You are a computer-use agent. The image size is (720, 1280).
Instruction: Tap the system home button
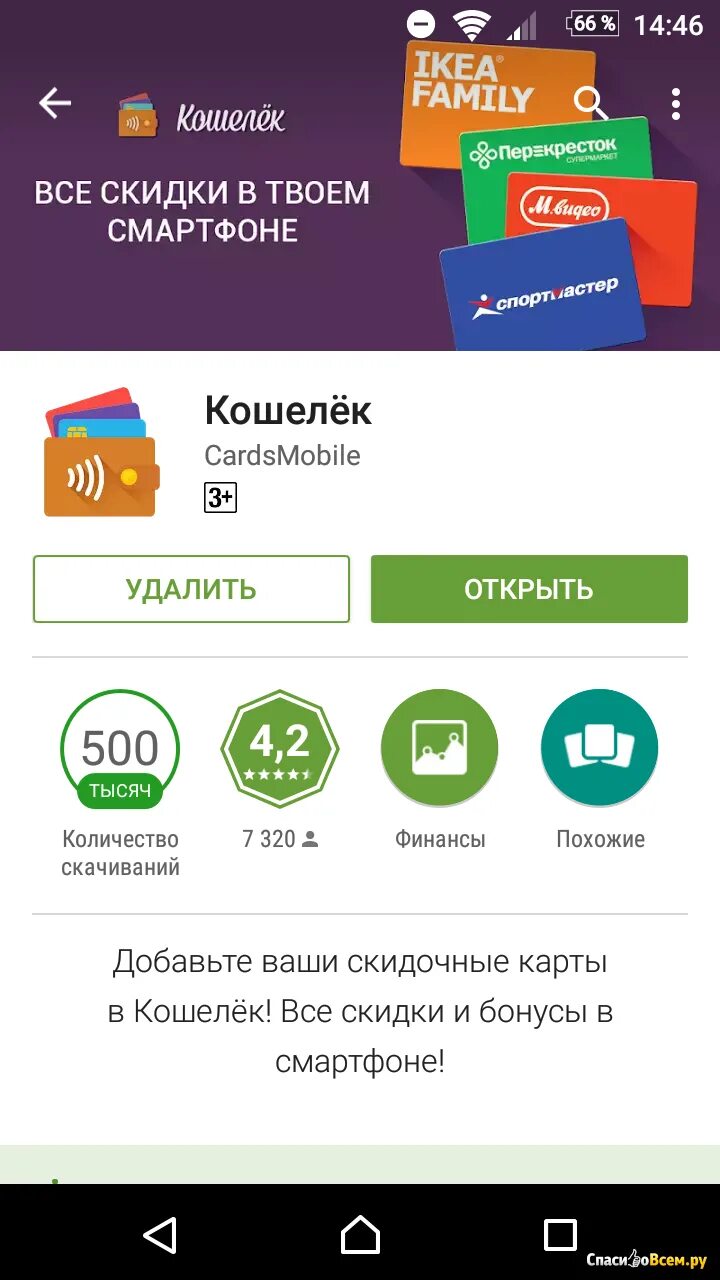360,1235
